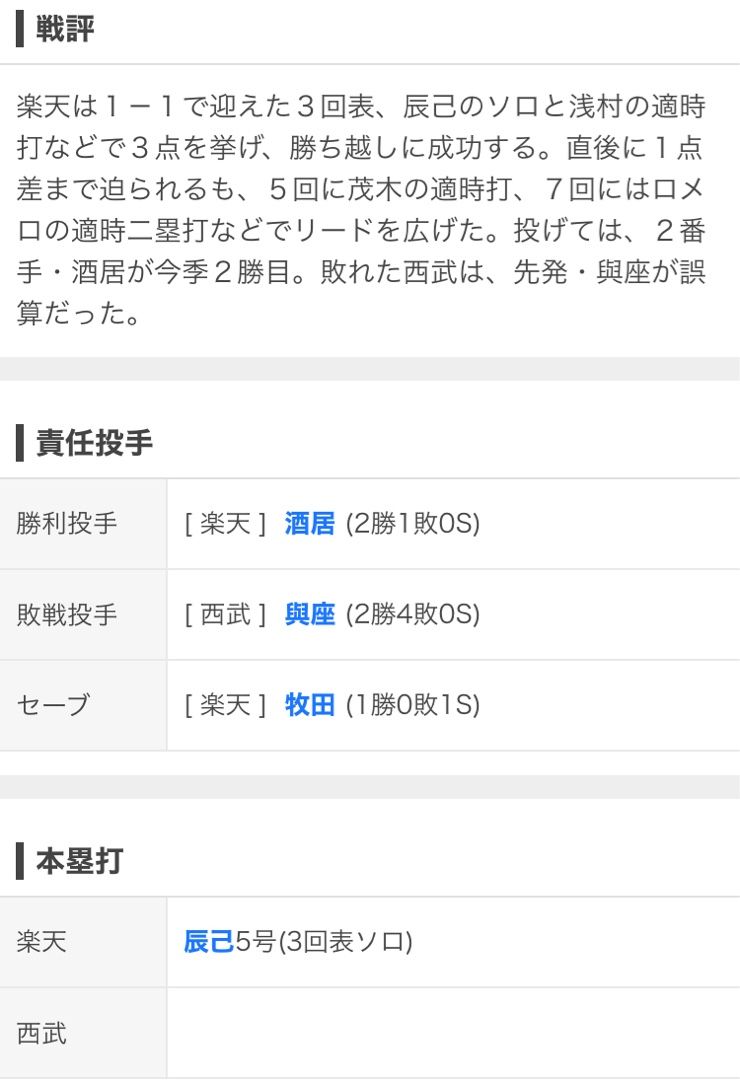Open save pitcher 牧田's player page
Screen dimensions: 740x1080
pos(309,706)
